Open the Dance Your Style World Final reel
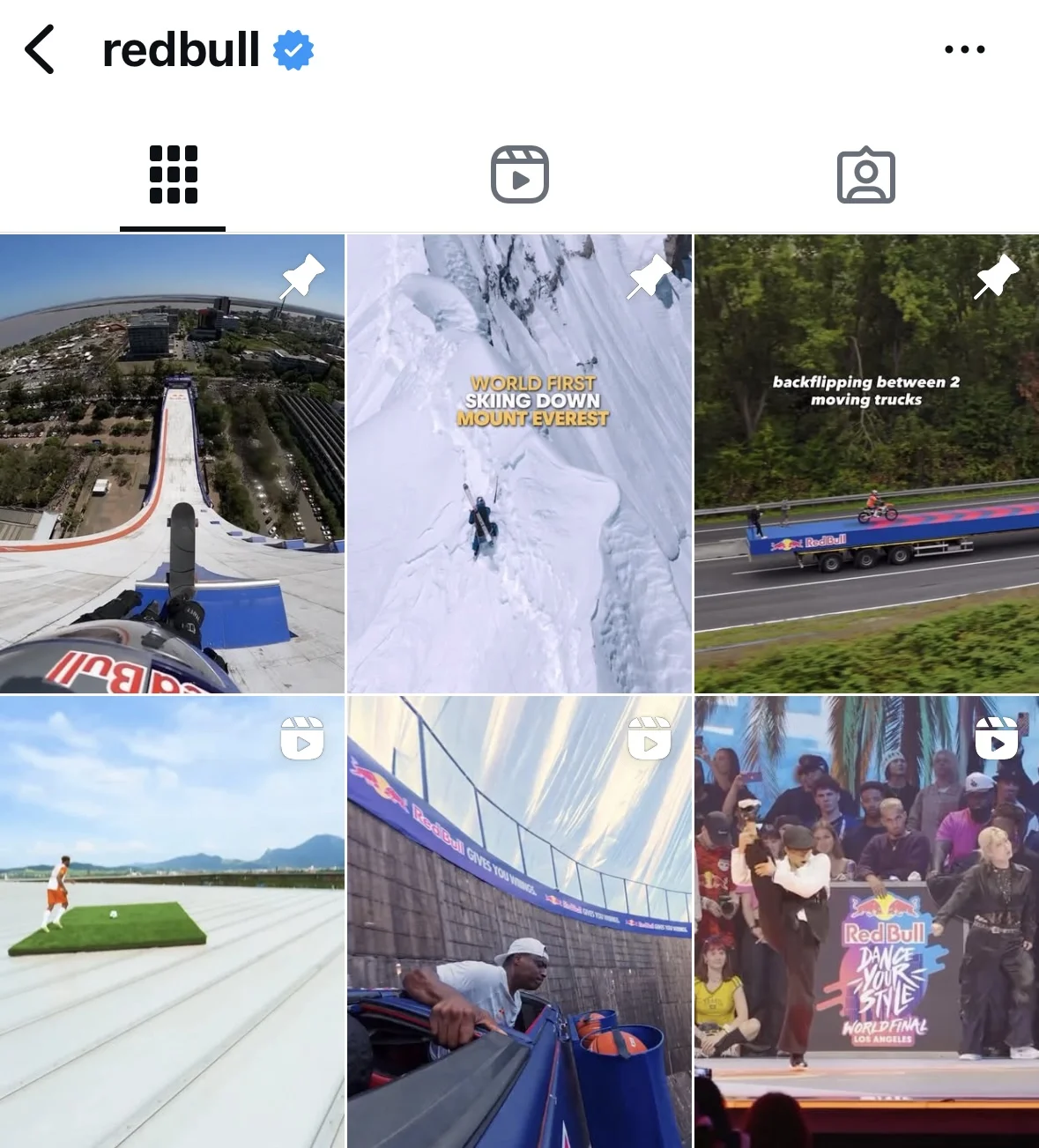Screen dimensions: 1039x1148 [x=866, y=922]
